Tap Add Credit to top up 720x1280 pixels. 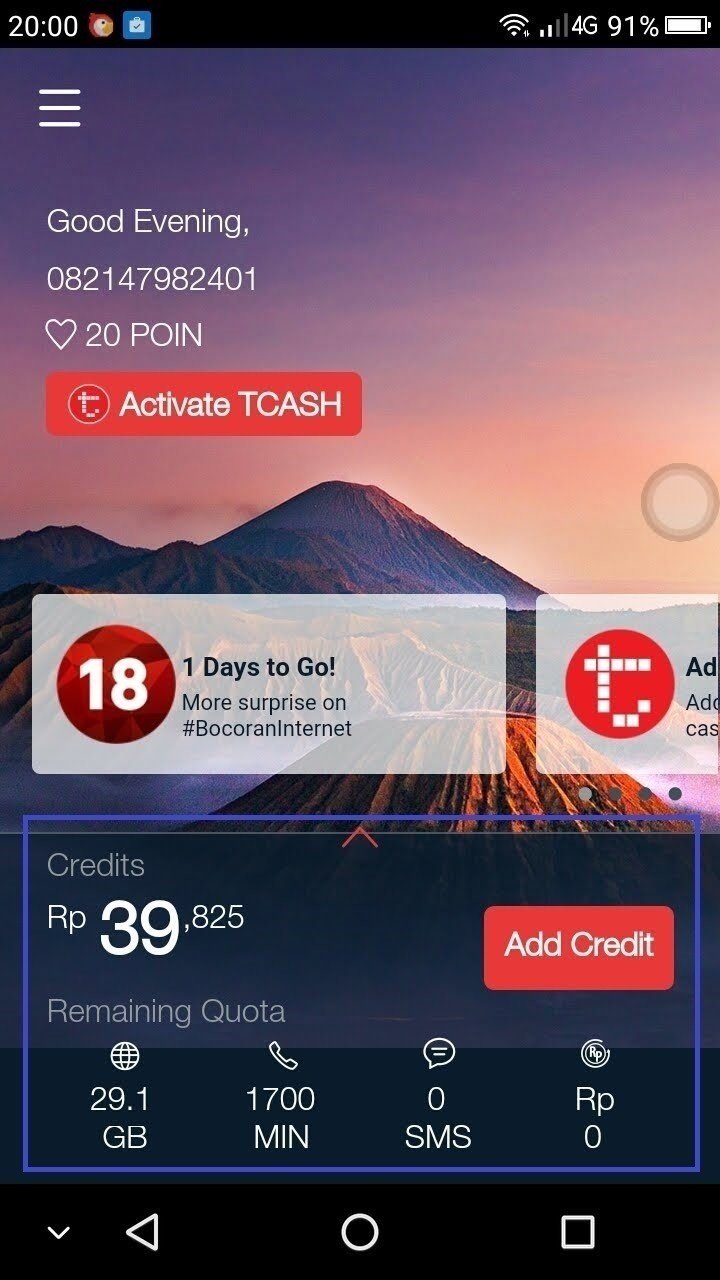click(578, 946)
